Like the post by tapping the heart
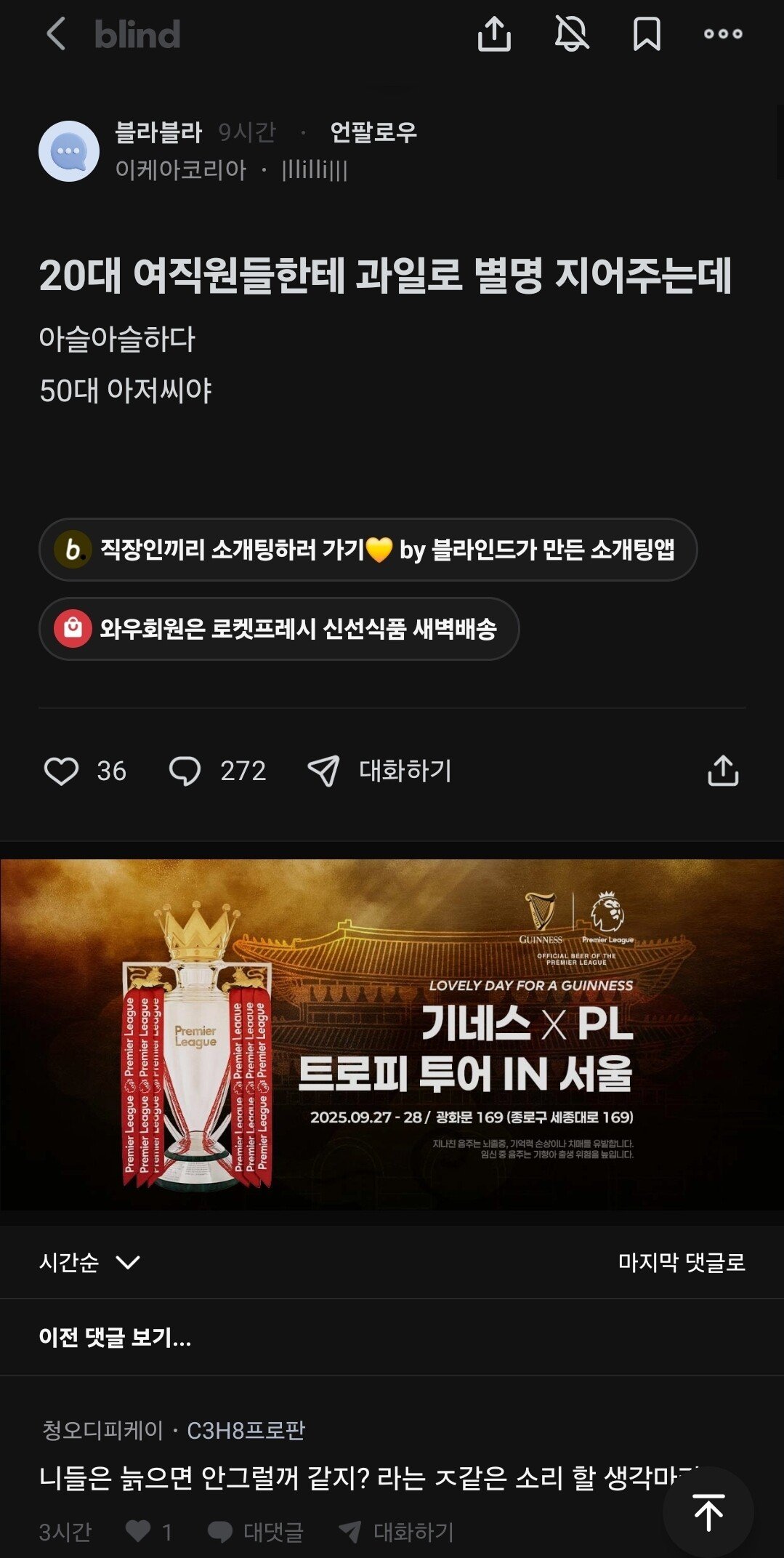Image resolution: width=784 pixels, height=1558 pixels. tap(65, 772)
